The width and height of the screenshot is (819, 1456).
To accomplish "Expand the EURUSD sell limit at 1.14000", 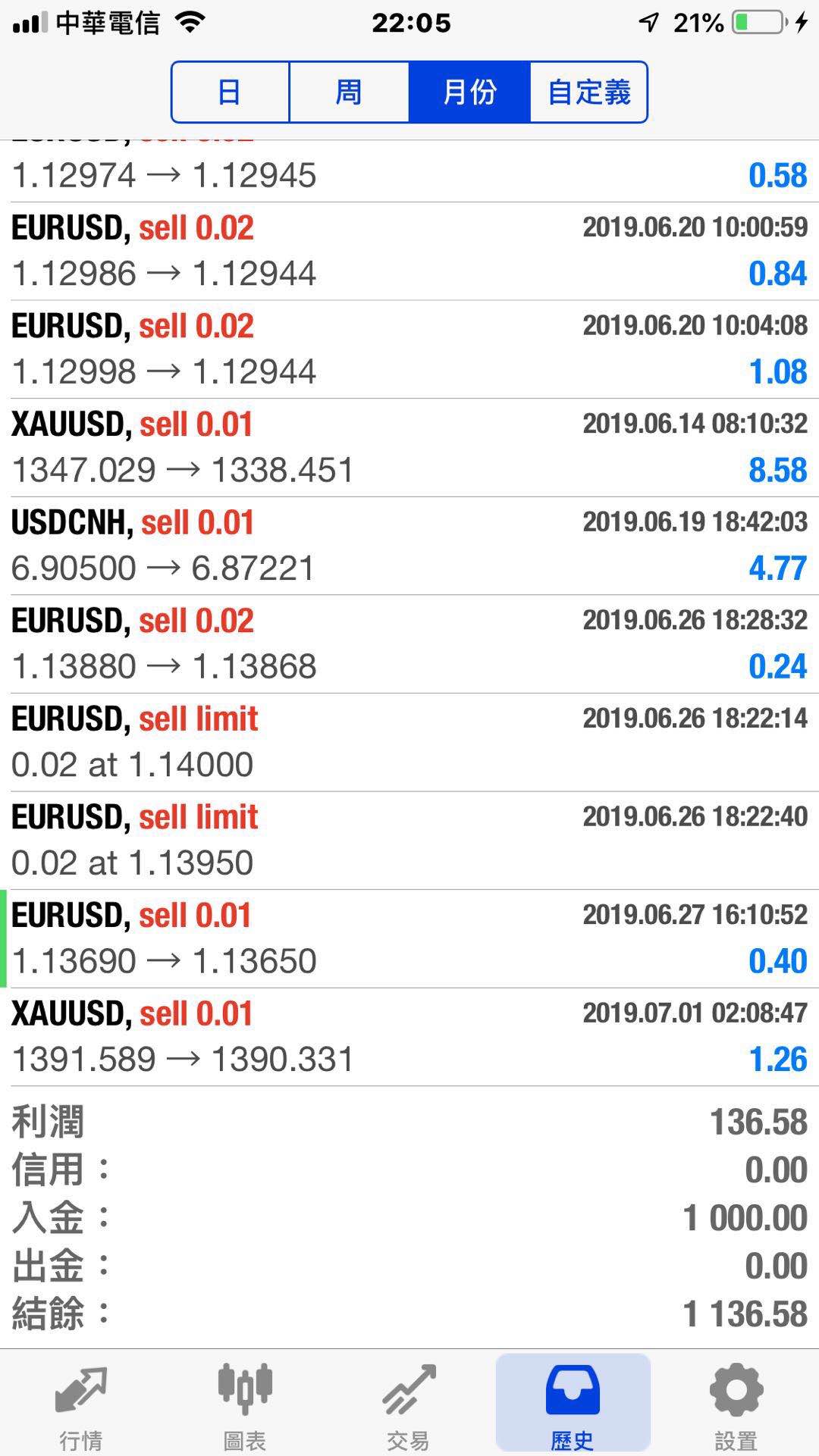I will 409,743.
